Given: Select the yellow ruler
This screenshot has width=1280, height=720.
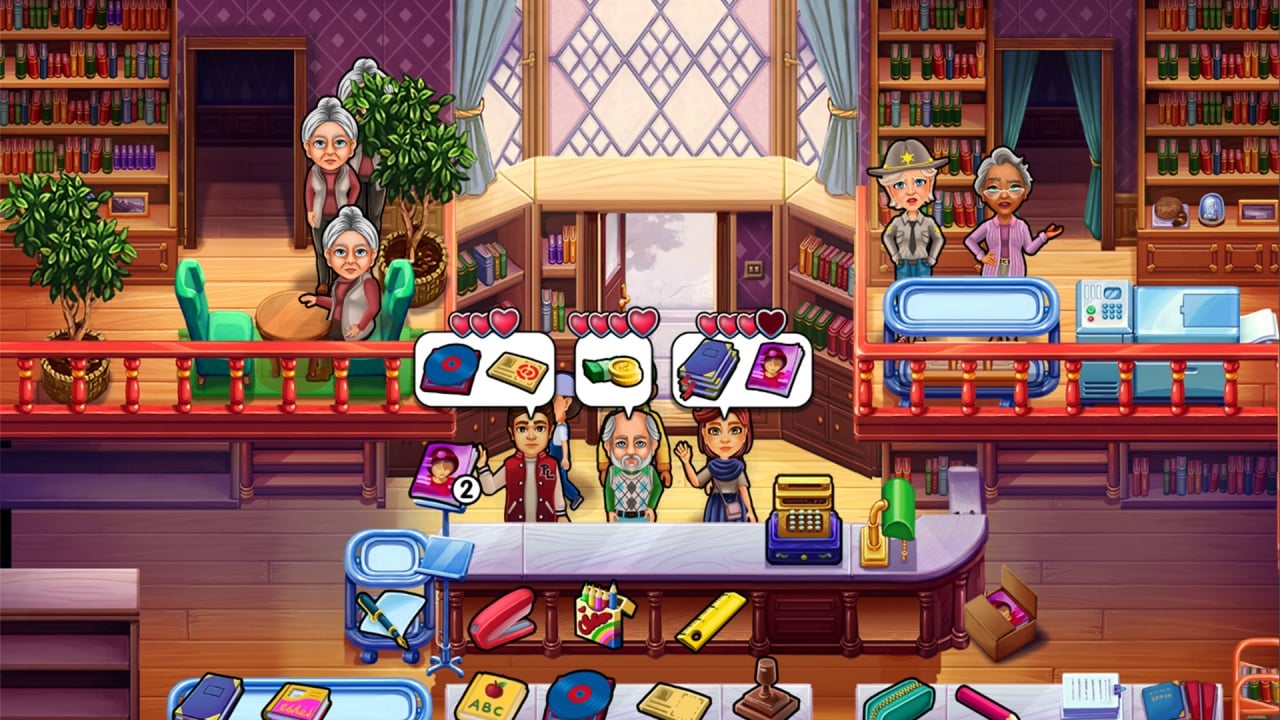Looking at the screenshot, I should [x=711, y=620].
